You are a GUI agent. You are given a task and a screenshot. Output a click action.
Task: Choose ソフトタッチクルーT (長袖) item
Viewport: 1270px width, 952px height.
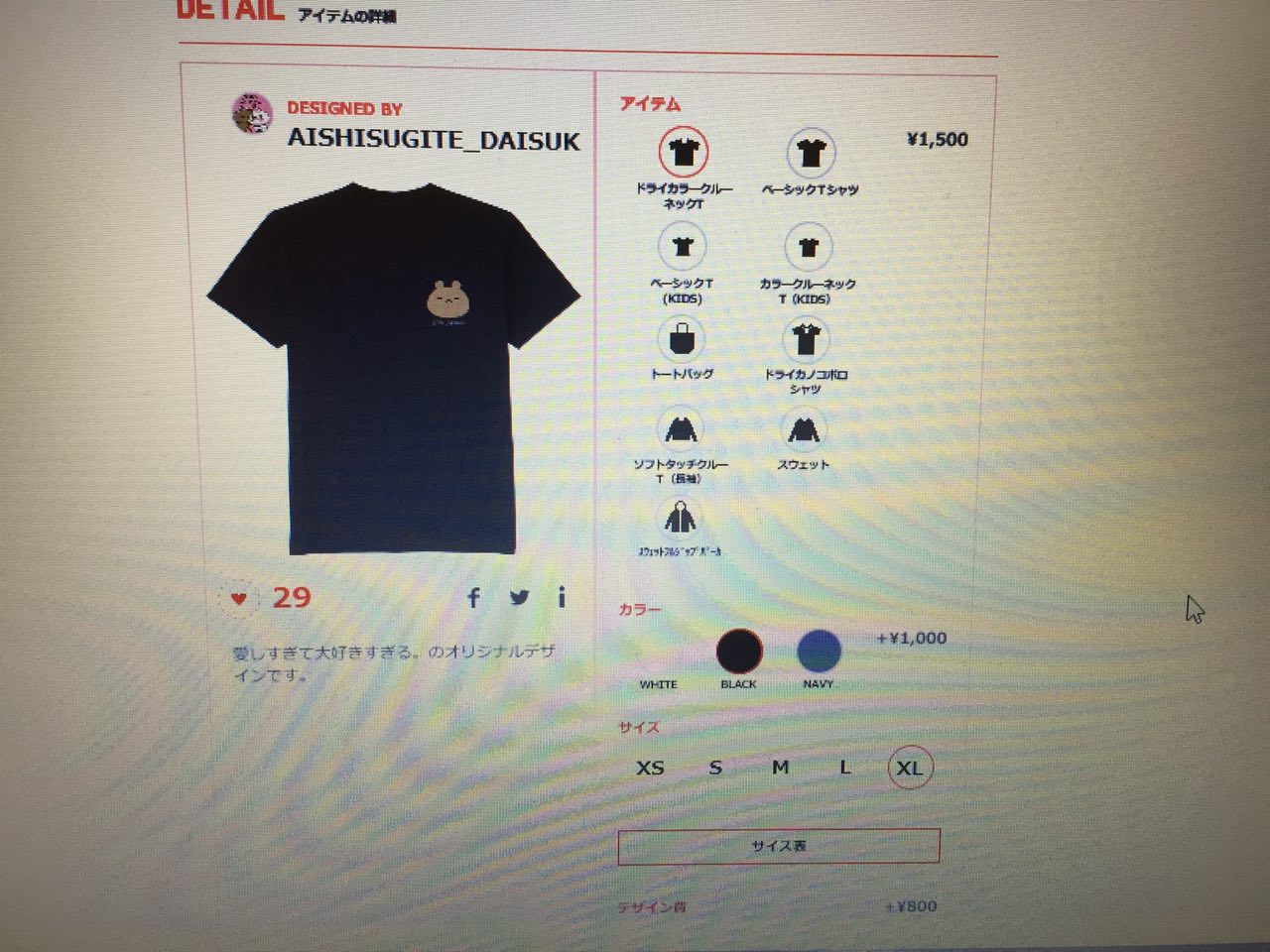[680, 429]
